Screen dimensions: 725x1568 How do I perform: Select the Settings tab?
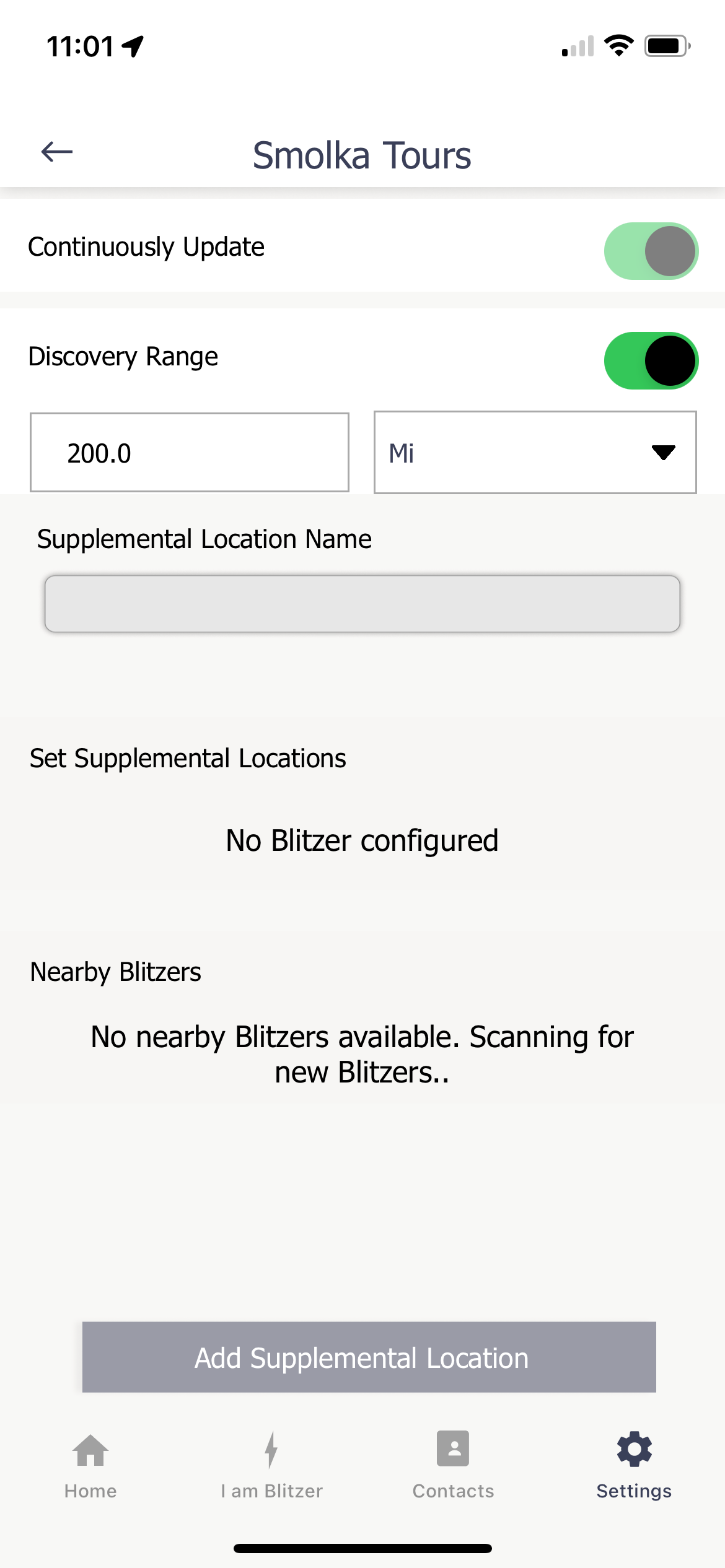(634, 1465)
